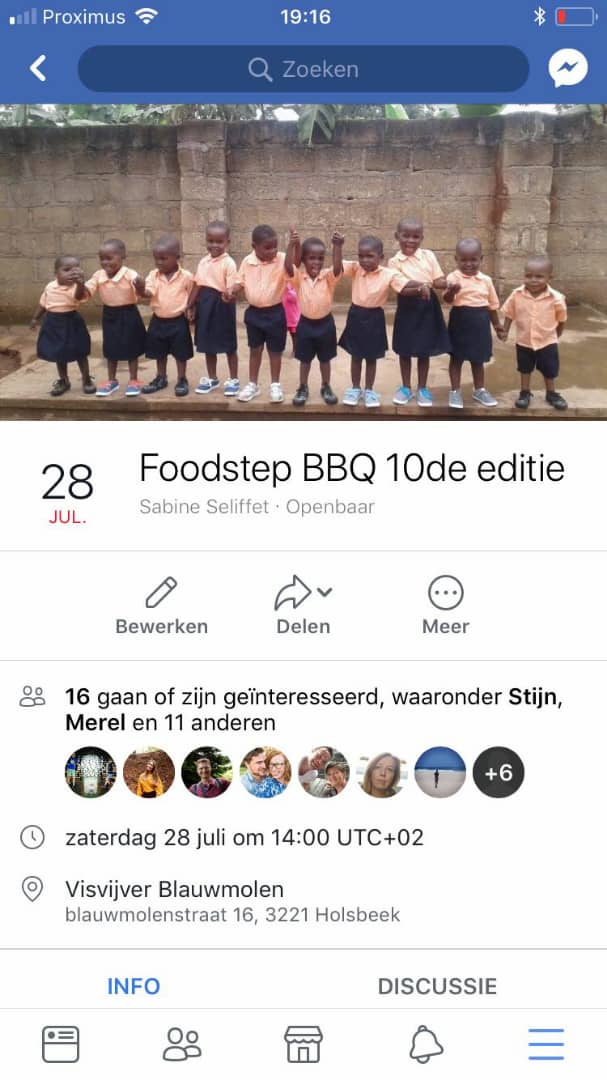View the 16 interested guests list

pos(314,709)
